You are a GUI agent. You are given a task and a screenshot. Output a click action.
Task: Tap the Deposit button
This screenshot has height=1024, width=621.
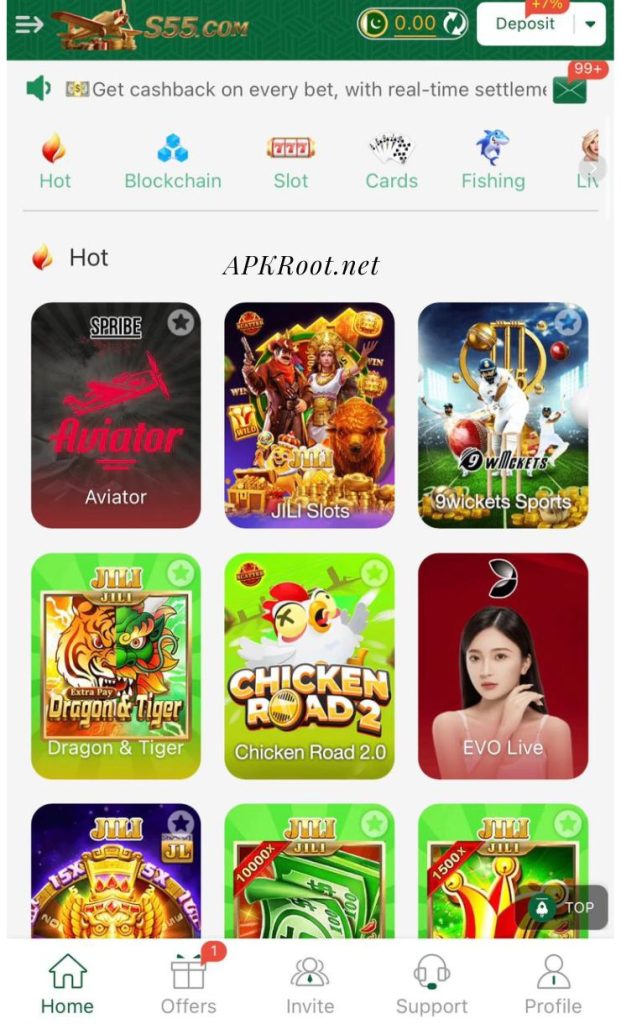click(x=525, y=24)
